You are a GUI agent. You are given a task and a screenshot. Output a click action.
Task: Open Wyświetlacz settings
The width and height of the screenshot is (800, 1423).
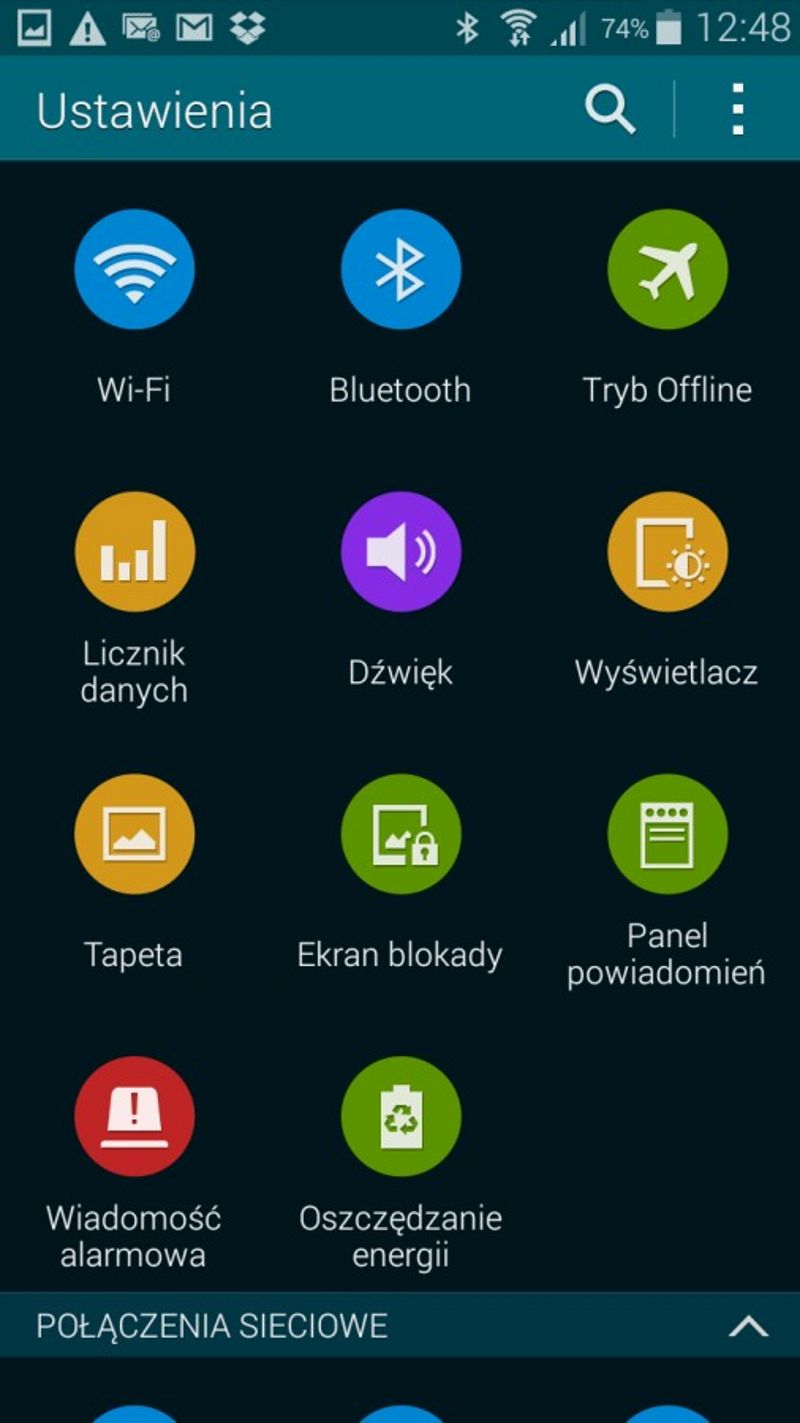(x=667, y=552)
